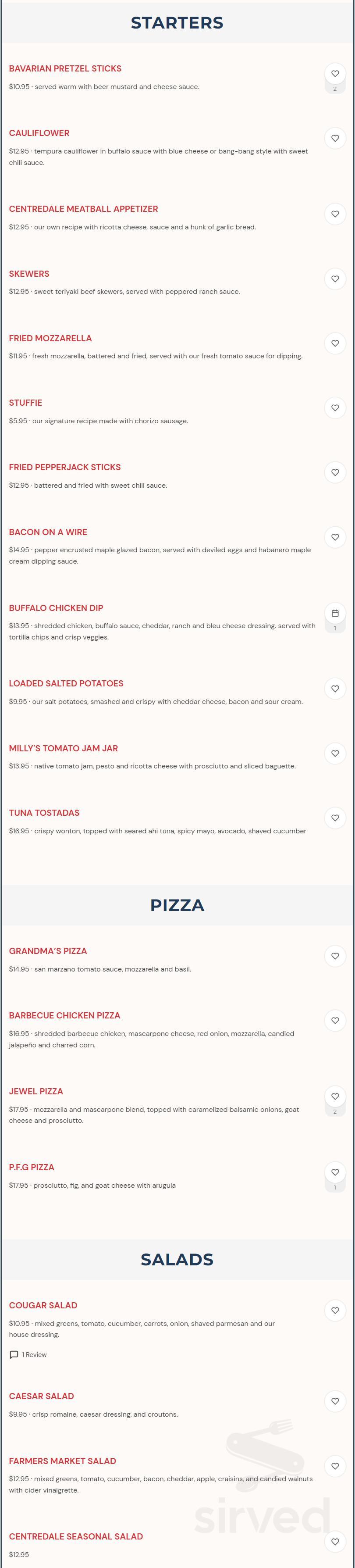This screenshot has height=1568, width=355.
Task: Like the Fried Pepperjack Sticks
Action: 335,472
